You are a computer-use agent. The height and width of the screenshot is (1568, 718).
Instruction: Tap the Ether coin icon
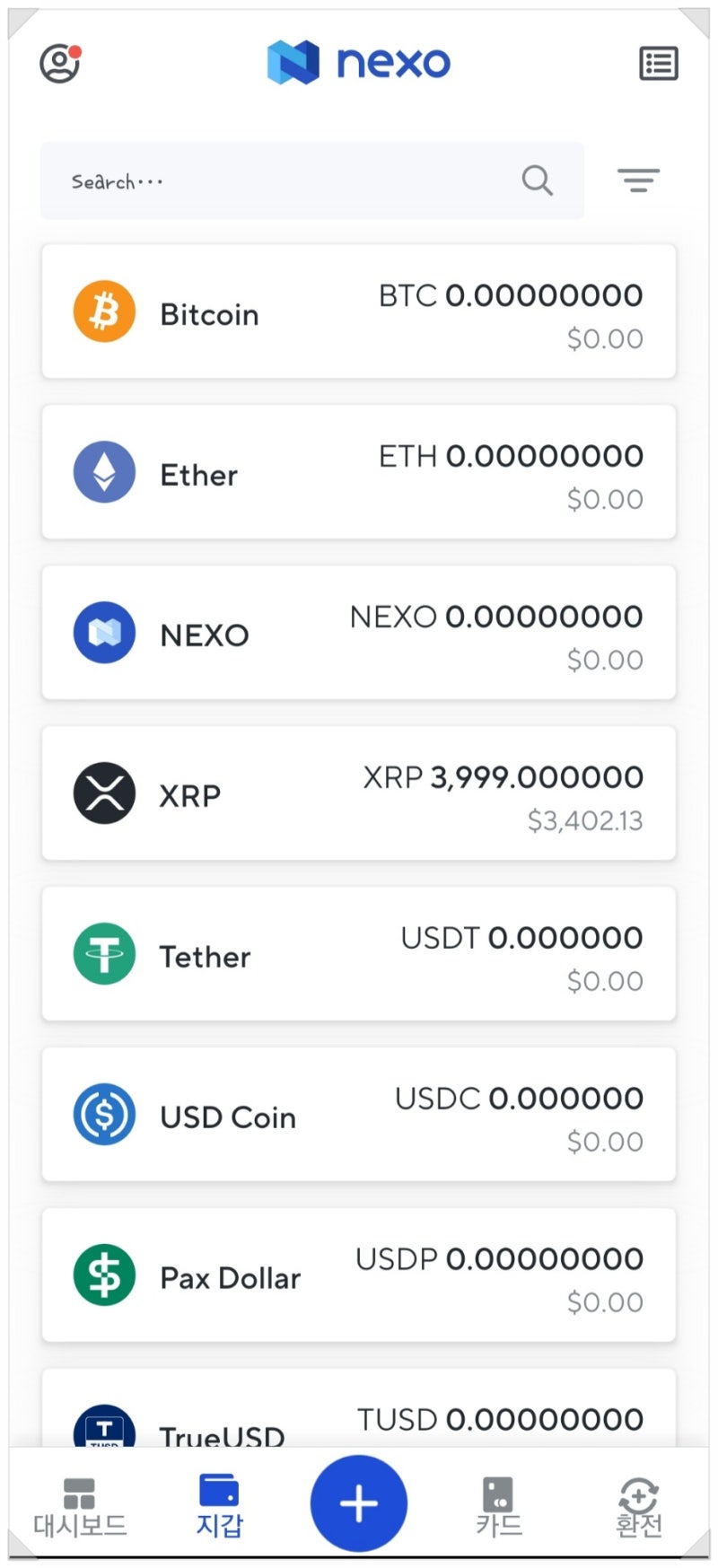[103, 471]
